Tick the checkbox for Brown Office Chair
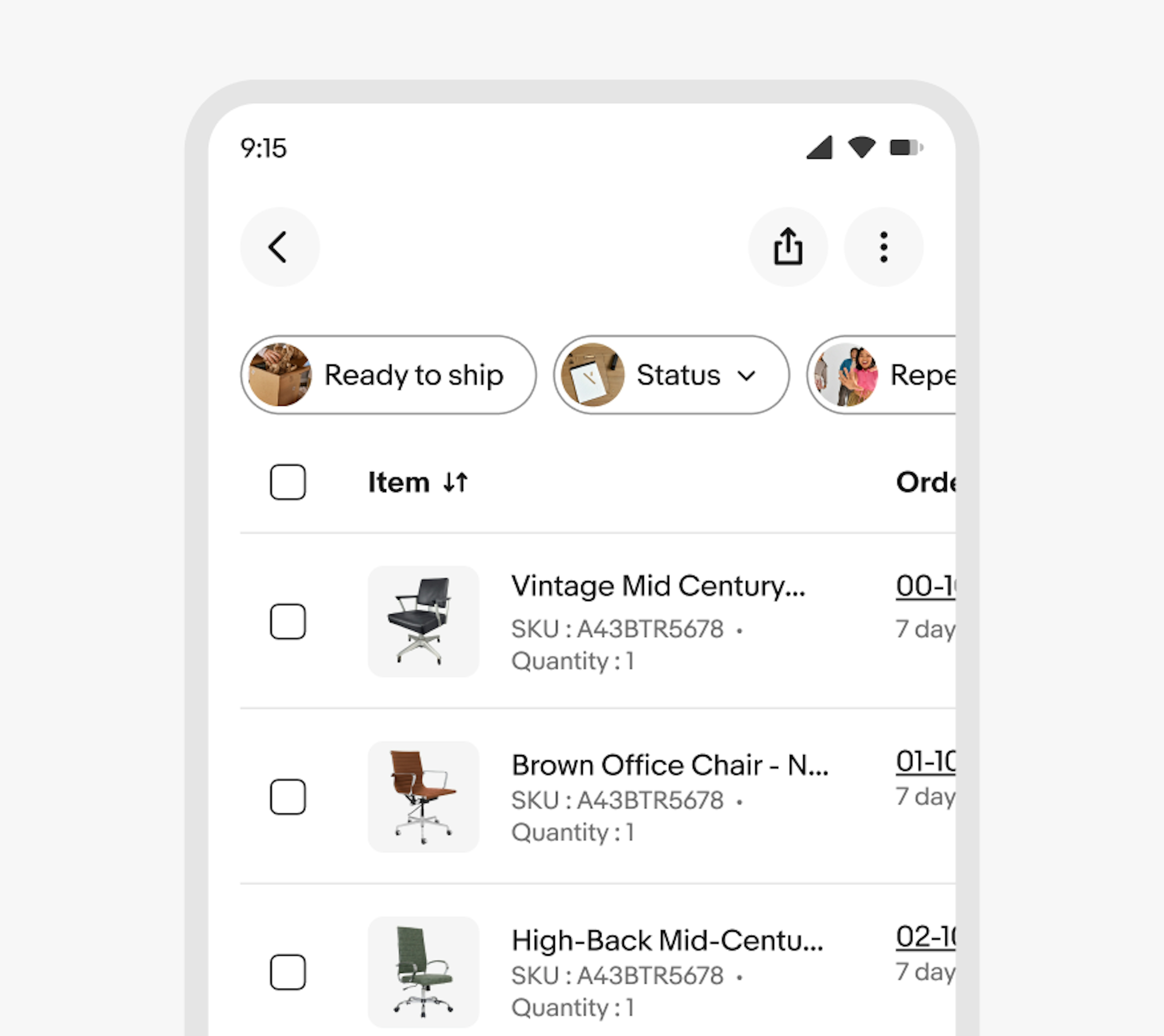Image resolution: width=1164 pixels, height=1036 pixels. [x=288, y=796]
